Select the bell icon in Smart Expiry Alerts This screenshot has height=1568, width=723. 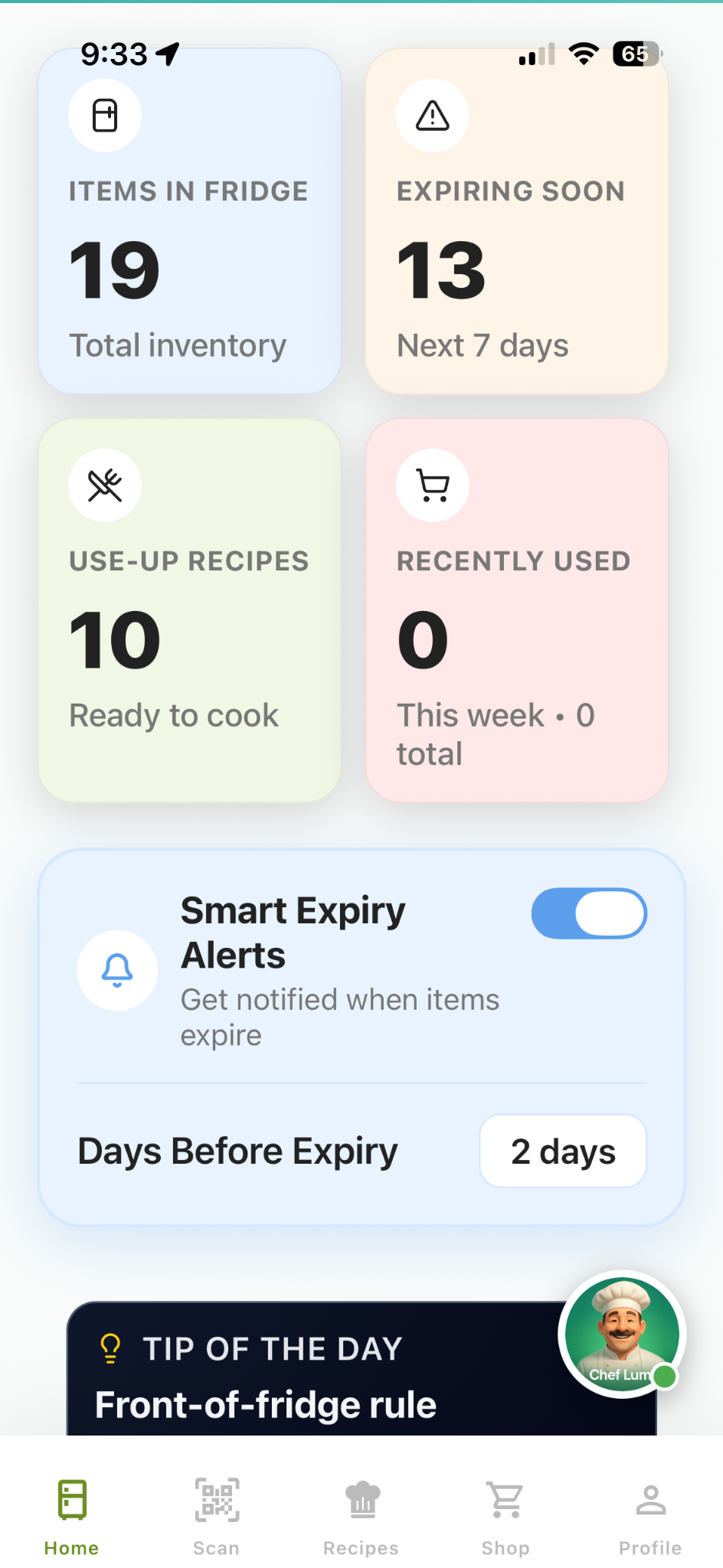[116, 970]
